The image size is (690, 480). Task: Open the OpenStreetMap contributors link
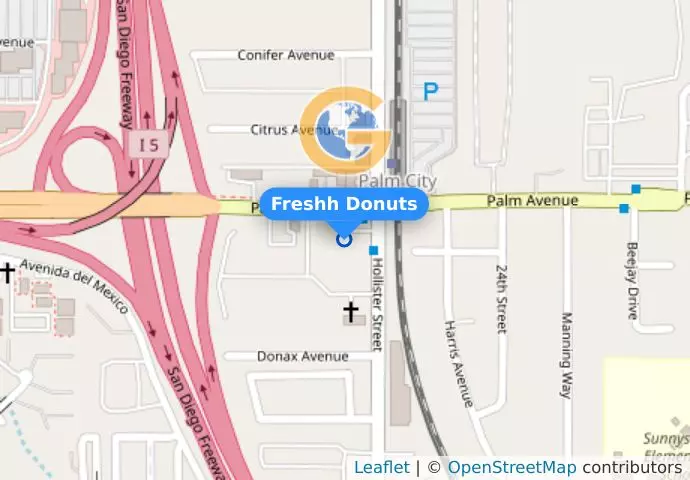[511, 468]
